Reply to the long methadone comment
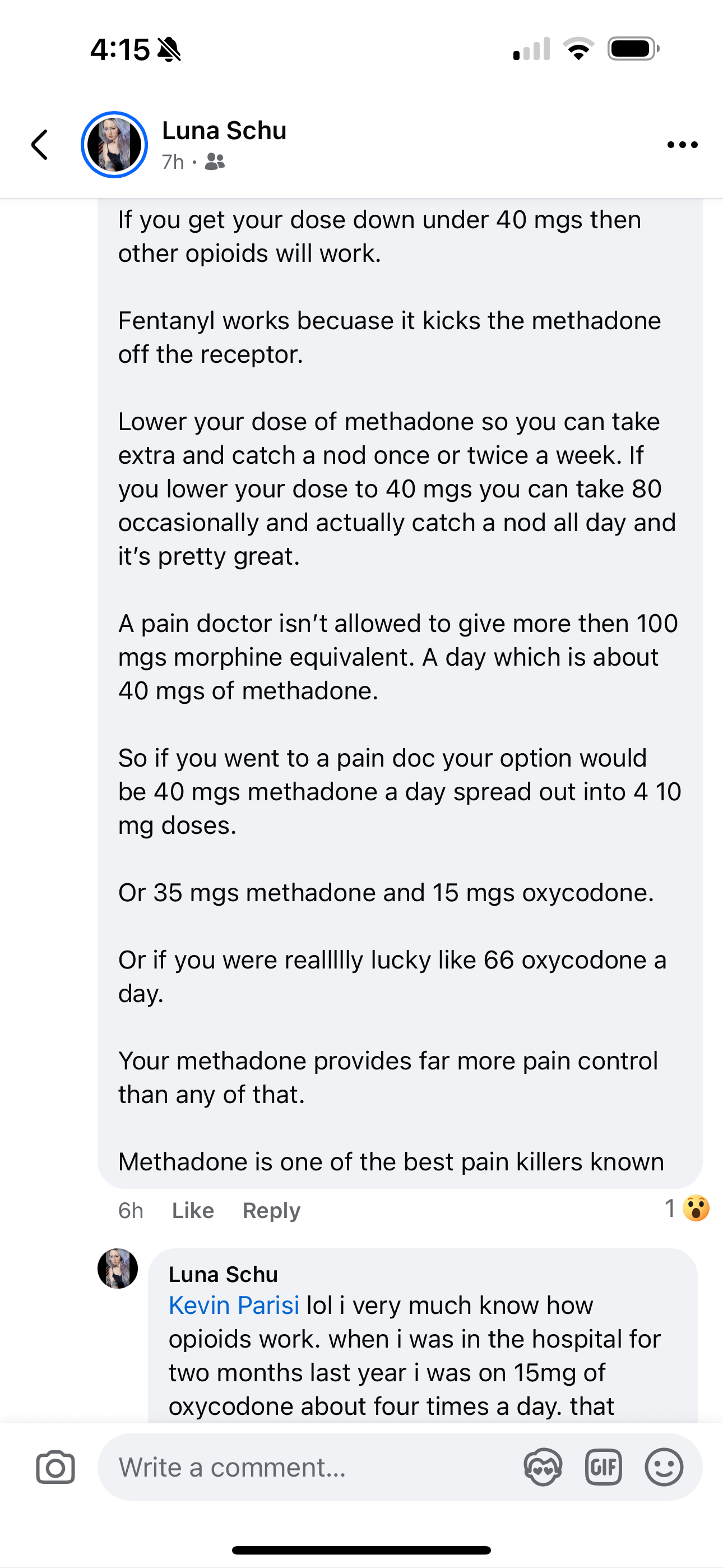Image resolution: width=723 pixels, height=1568 pixels. point(271,1210)
